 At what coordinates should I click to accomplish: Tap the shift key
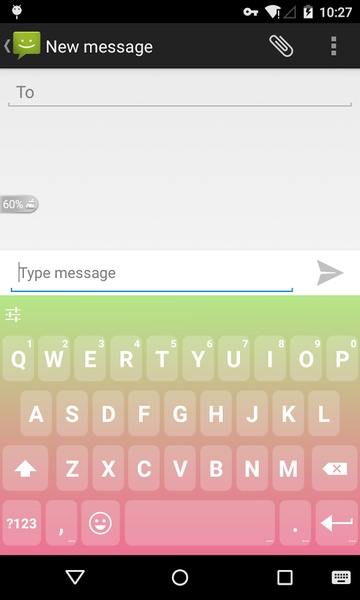click(x=25, y=468)
